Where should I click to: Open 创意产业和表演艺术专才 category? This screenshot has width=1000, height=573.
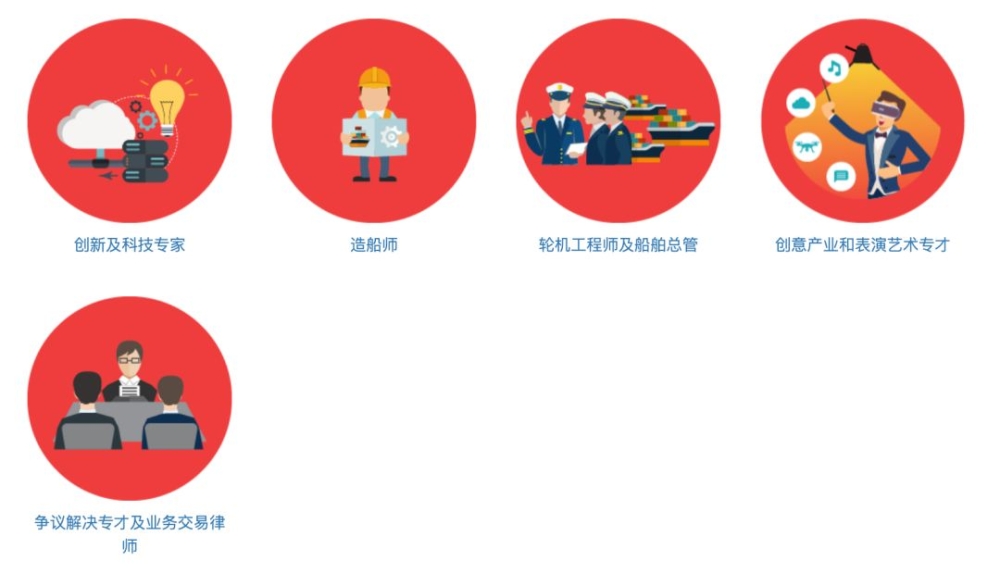click(x=862, y=121)
